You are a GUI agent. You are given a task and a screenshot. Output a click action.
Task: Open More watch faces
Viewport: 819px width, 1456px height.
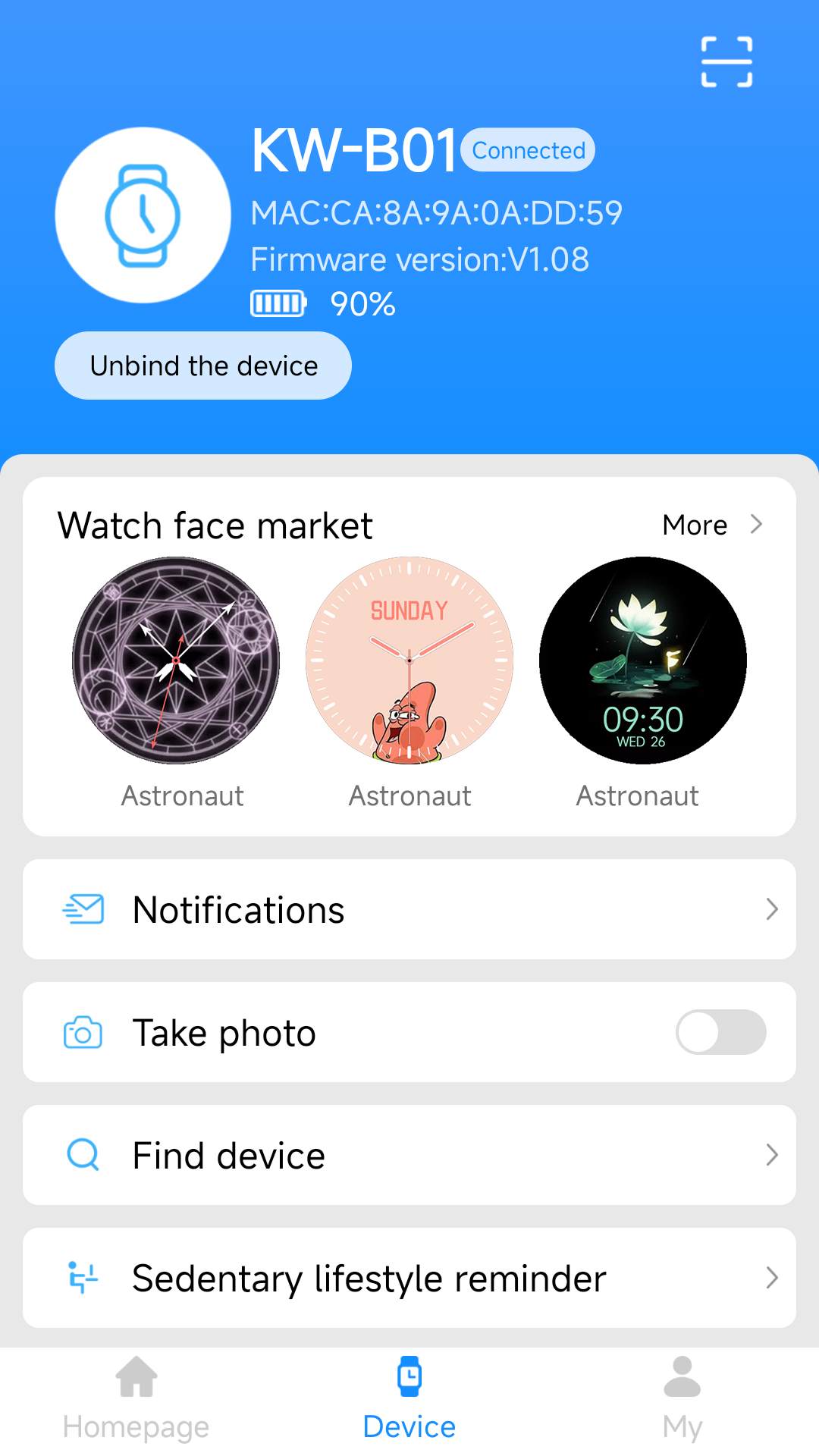[711, 525]
